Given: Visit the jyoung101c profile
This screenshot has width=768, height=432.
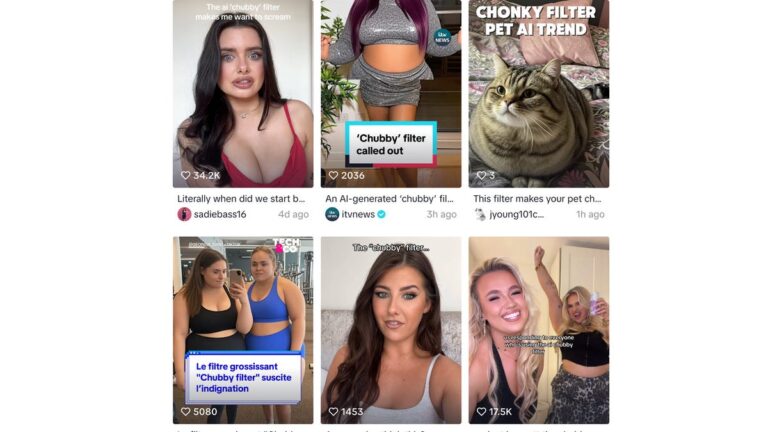Looking at the screenshot, I should [516, 214].
